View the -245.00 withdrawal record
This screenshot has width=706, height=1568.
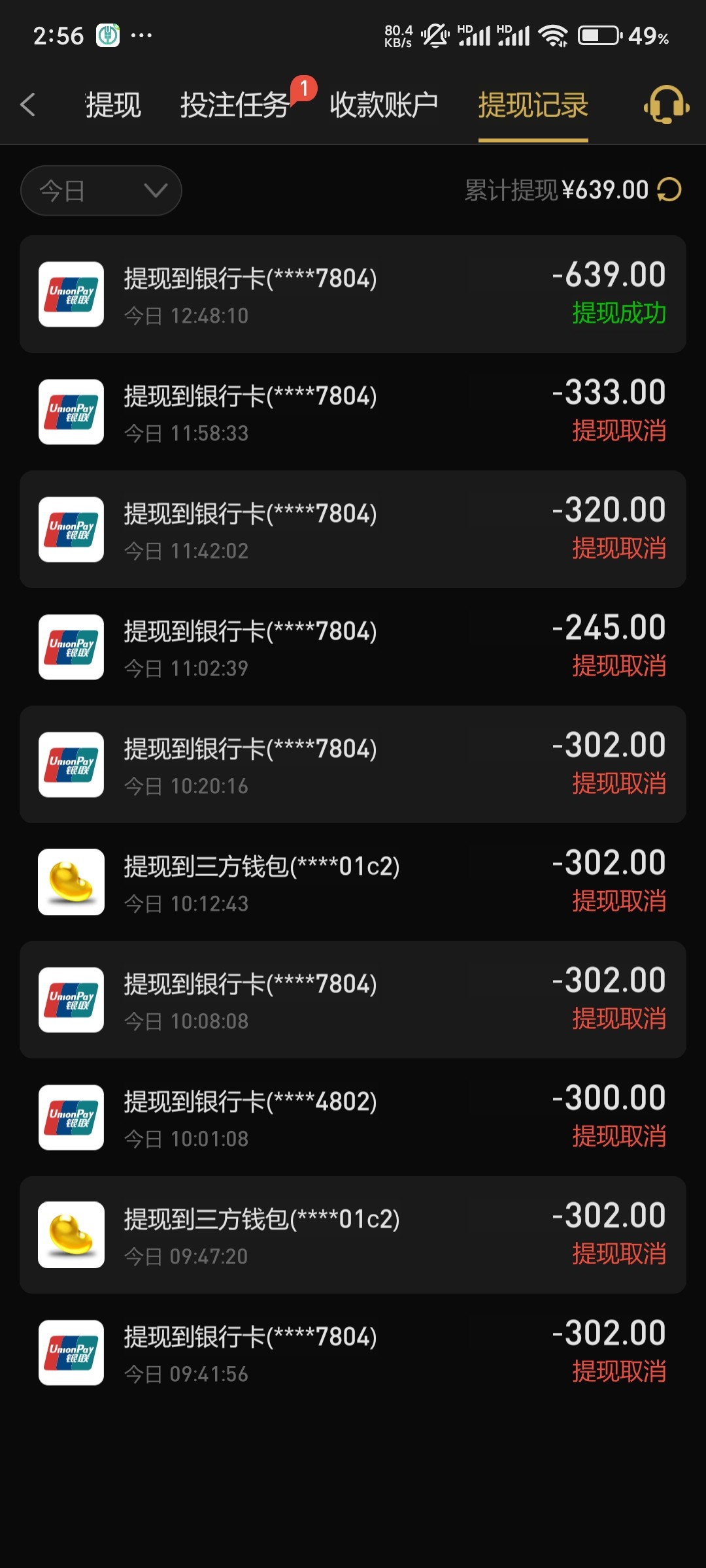(x=353, y=647)
